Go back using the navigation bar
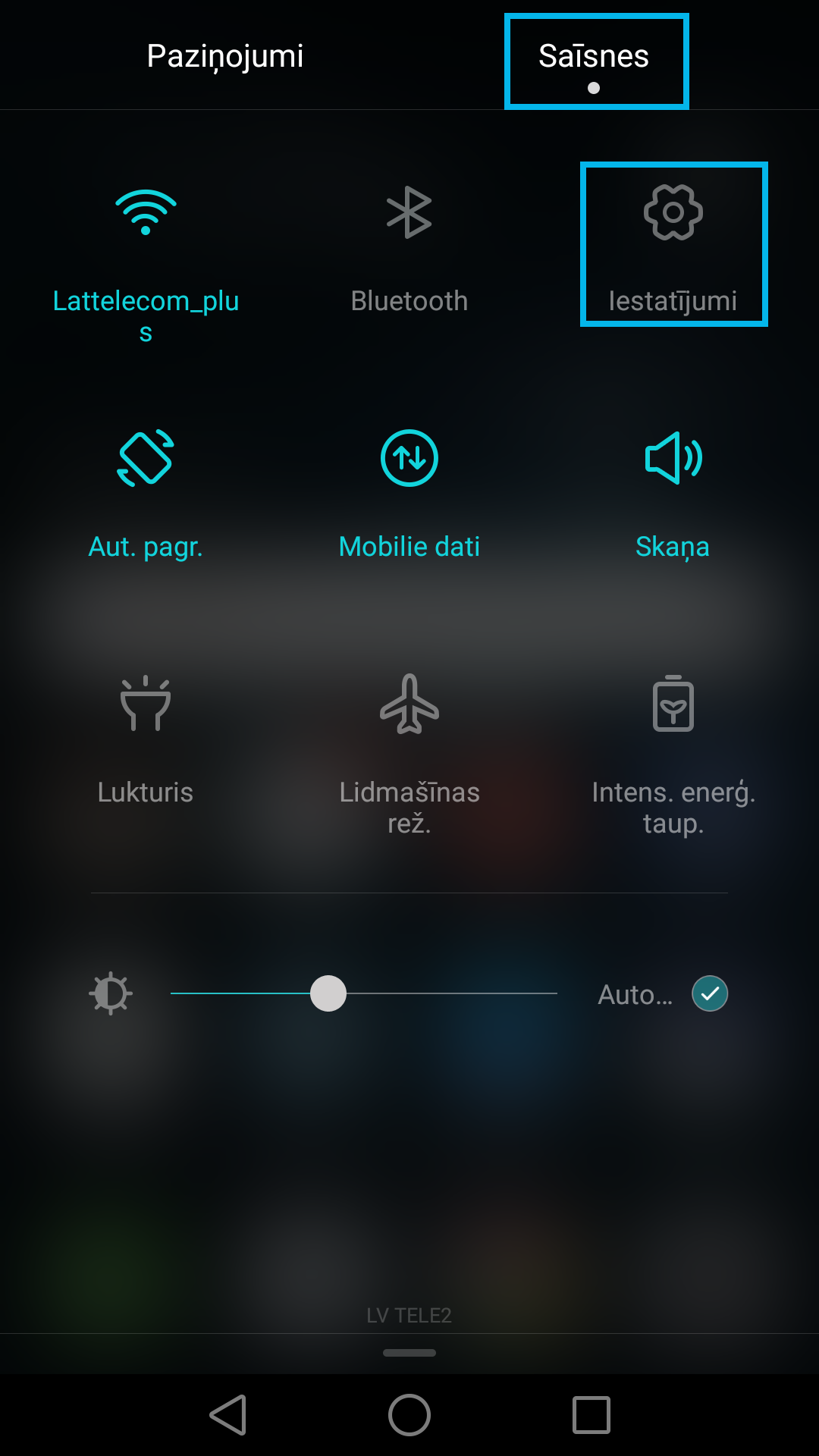 (227, 1415)
